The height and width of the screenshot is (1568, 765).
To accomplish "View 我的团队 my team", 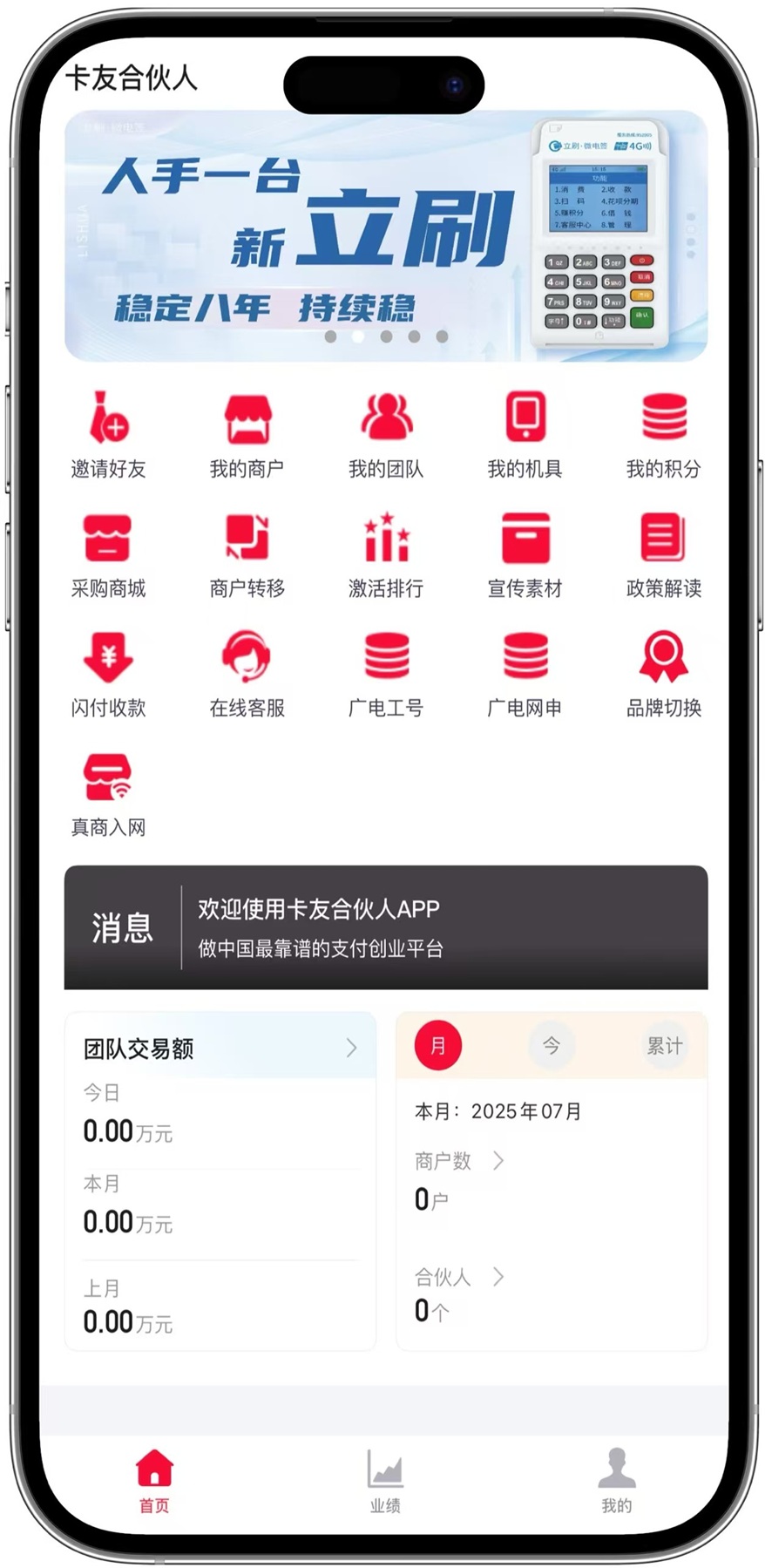I will pos(386,433).
